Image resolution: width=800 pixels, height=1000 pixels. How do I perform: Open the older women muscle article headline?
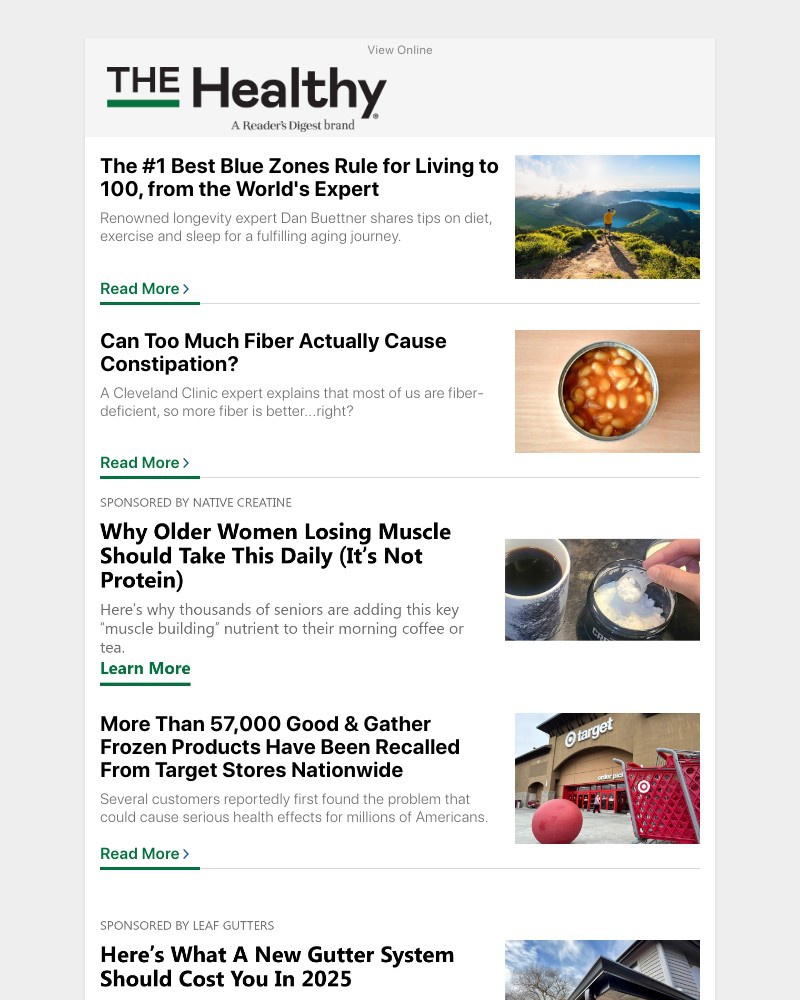[275, 555]
